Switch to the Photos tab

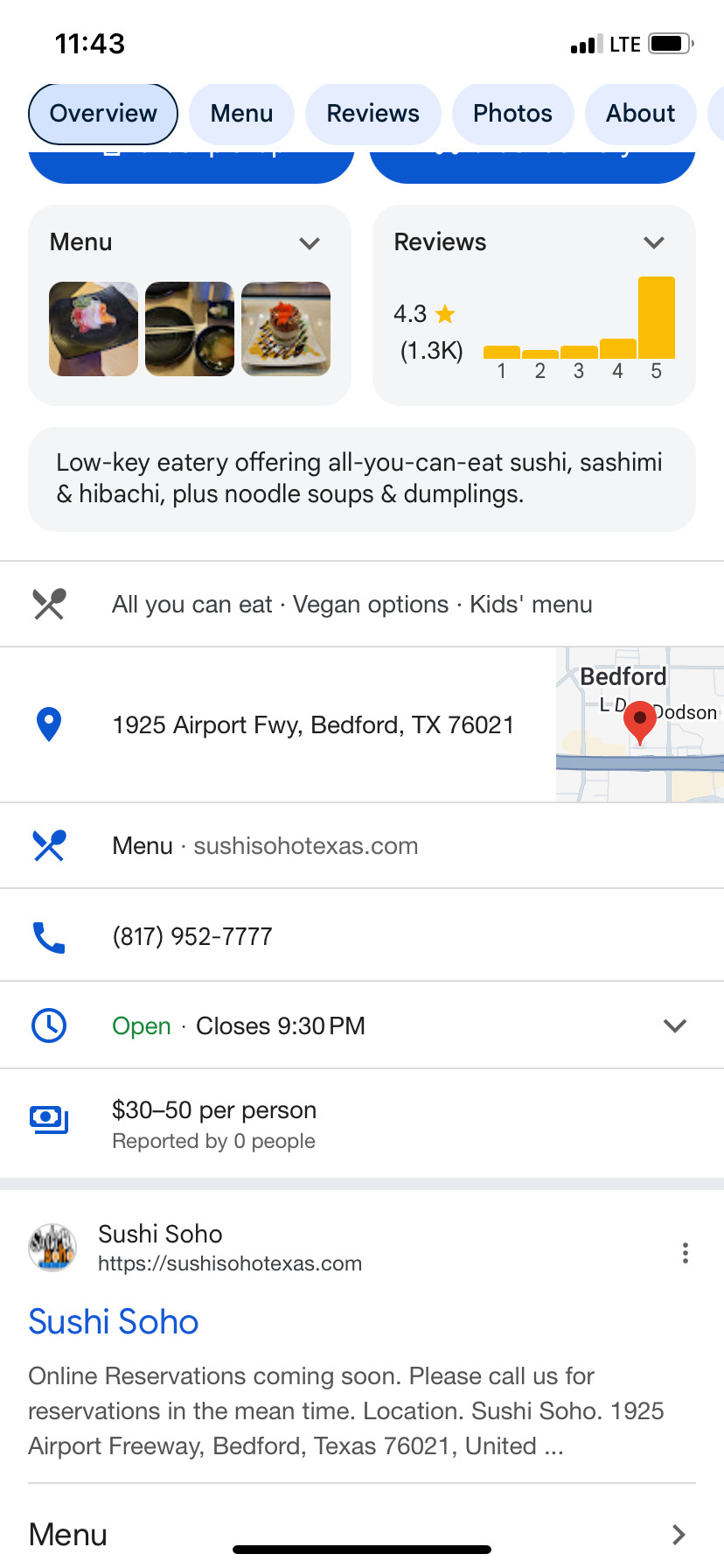click(x=512, y=114)
